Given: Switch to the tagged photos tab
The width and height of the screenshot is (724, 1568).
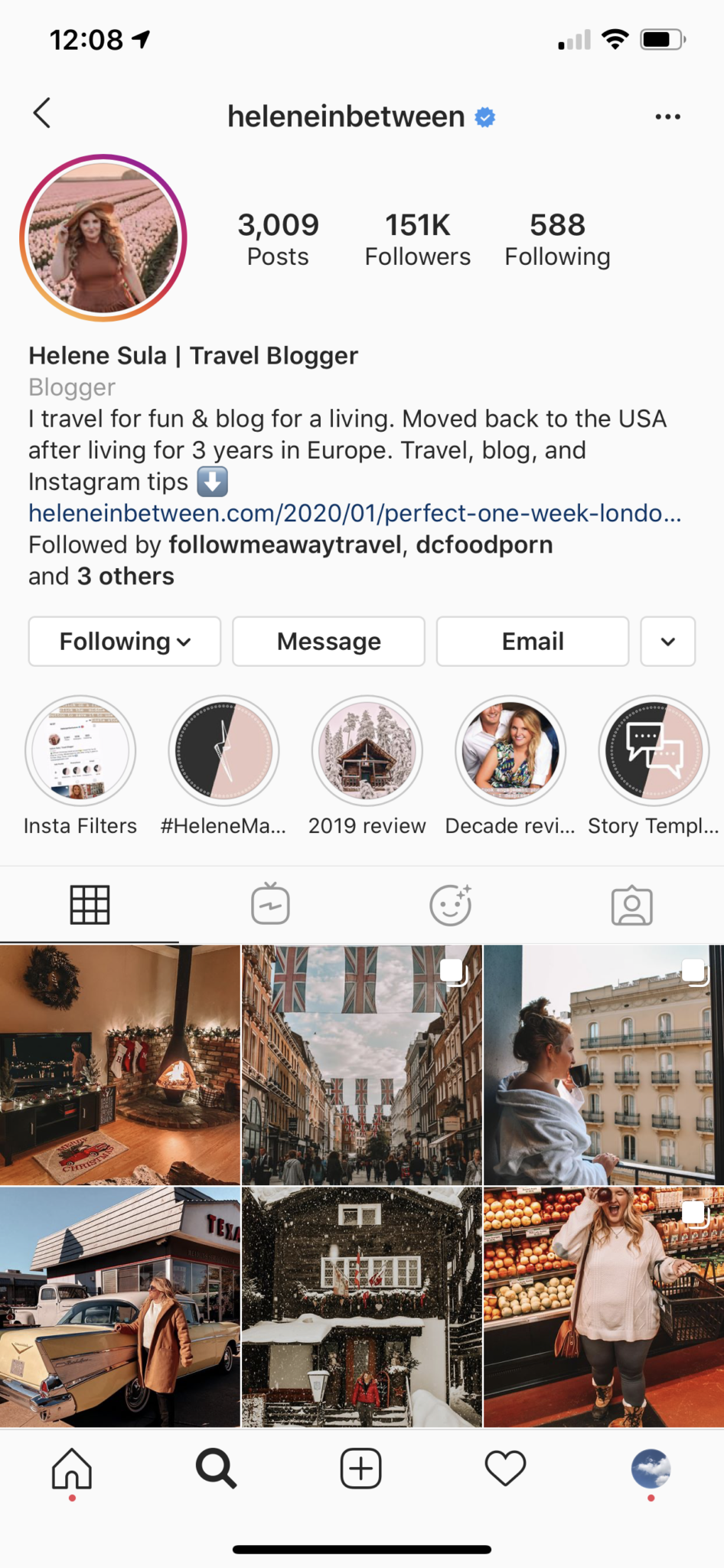Looking at the screenshot, I should pyautogui.click(x=631, y=906).
